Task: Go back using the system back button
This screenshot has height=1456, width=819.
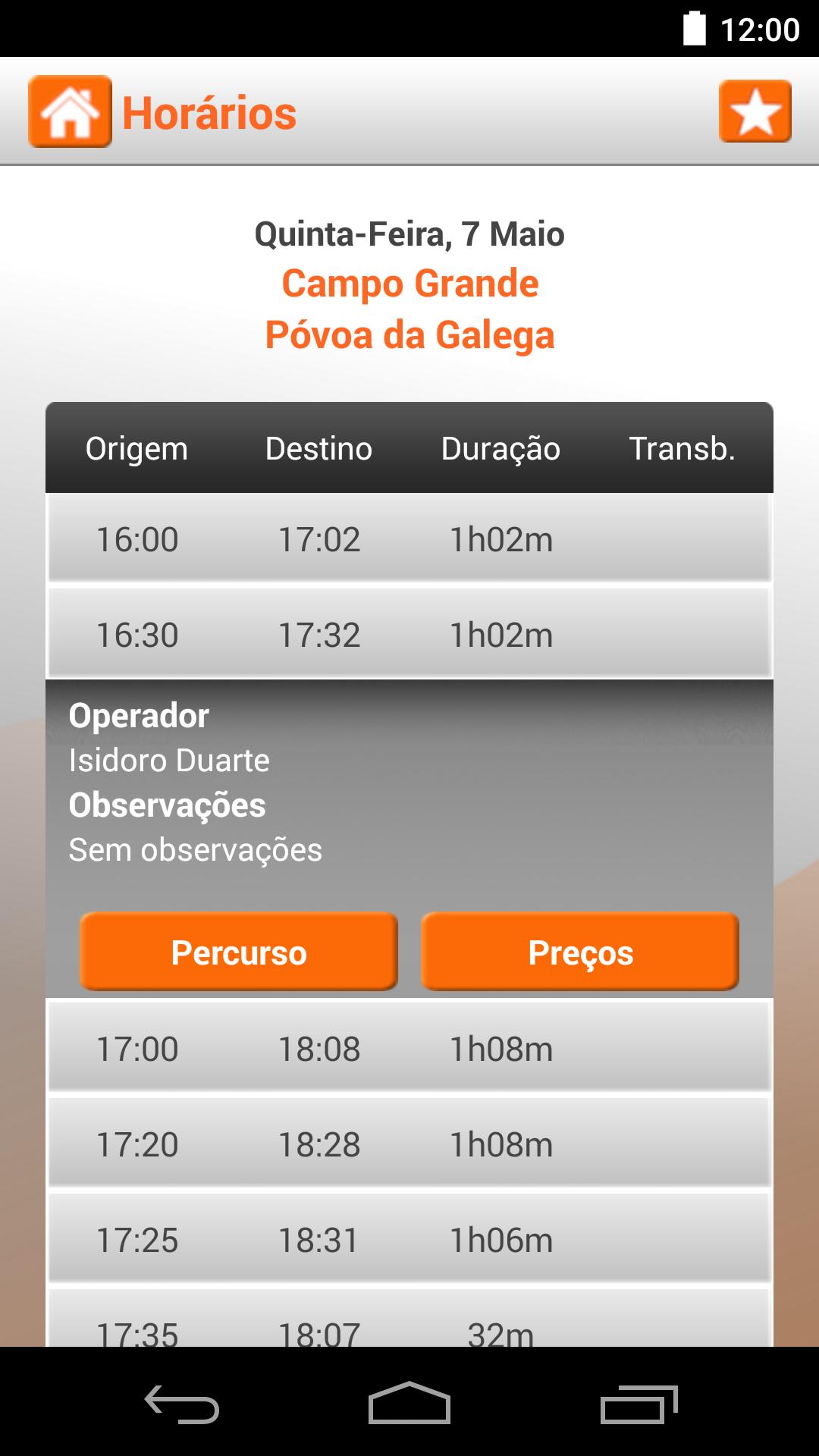Action: pyautogui.click(x=182, y=1404)
